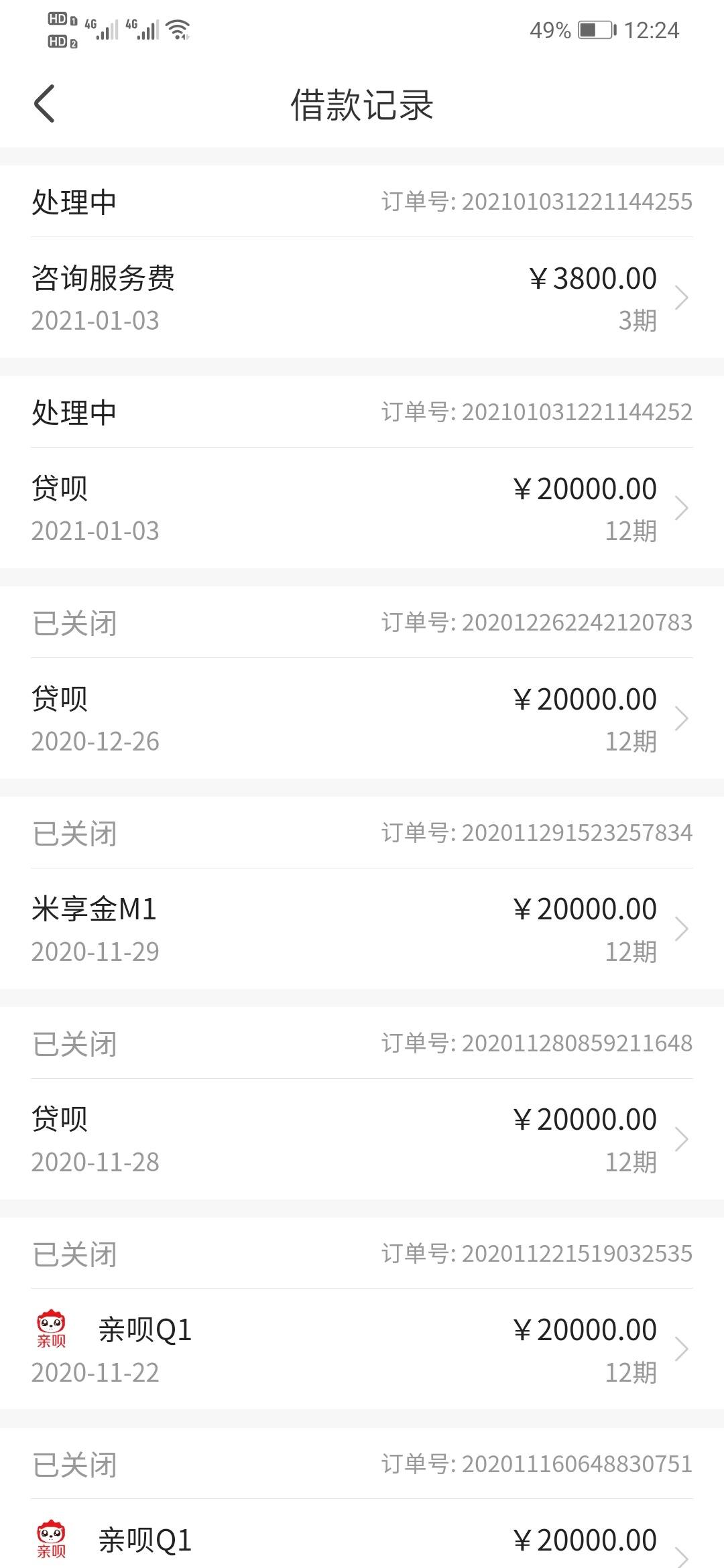Go back from the 借款记录 page
Image resolution: width=724 pixels, height=1568 pixels.
point(44,104)
